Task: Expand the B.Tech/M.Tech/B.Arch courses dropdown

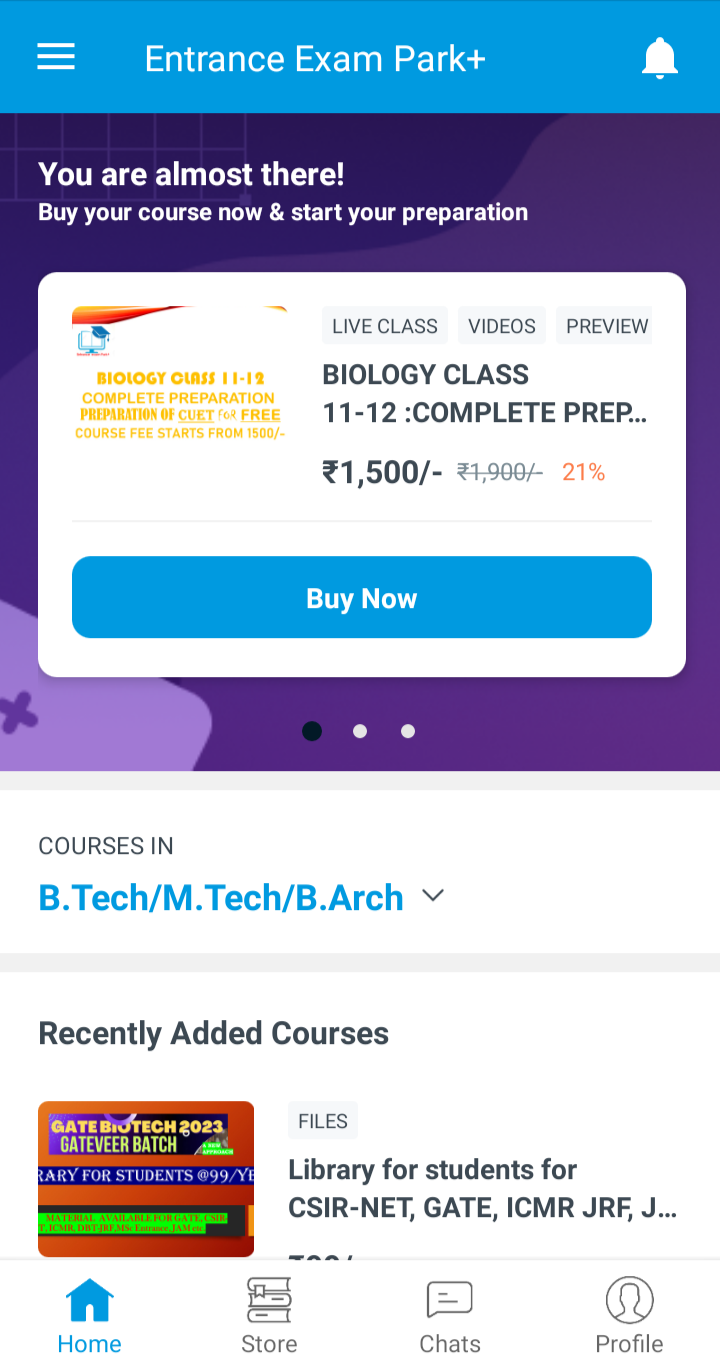Action: pos(432,896)
